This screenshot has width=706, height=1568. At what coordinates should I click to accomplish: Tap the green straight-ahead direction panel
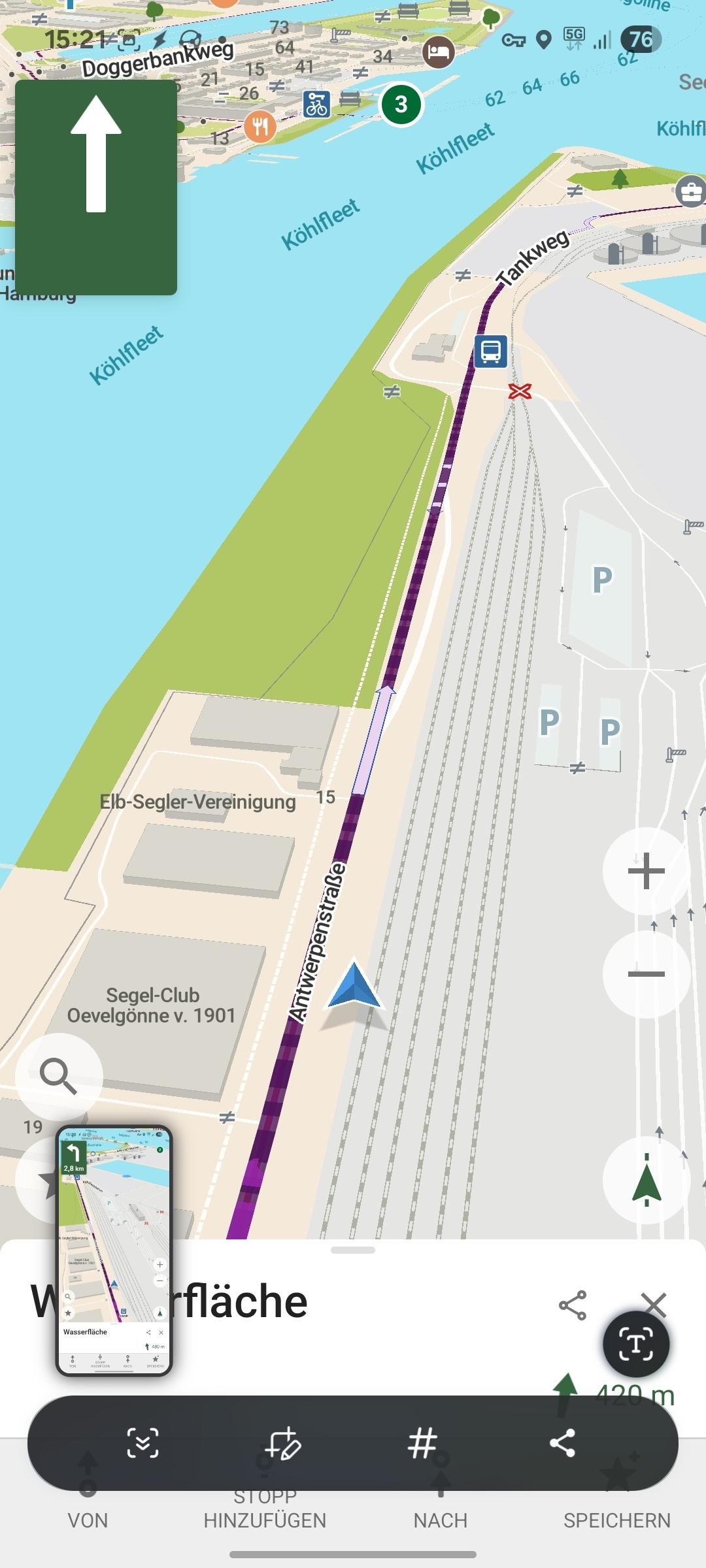[x=96, y=188]
